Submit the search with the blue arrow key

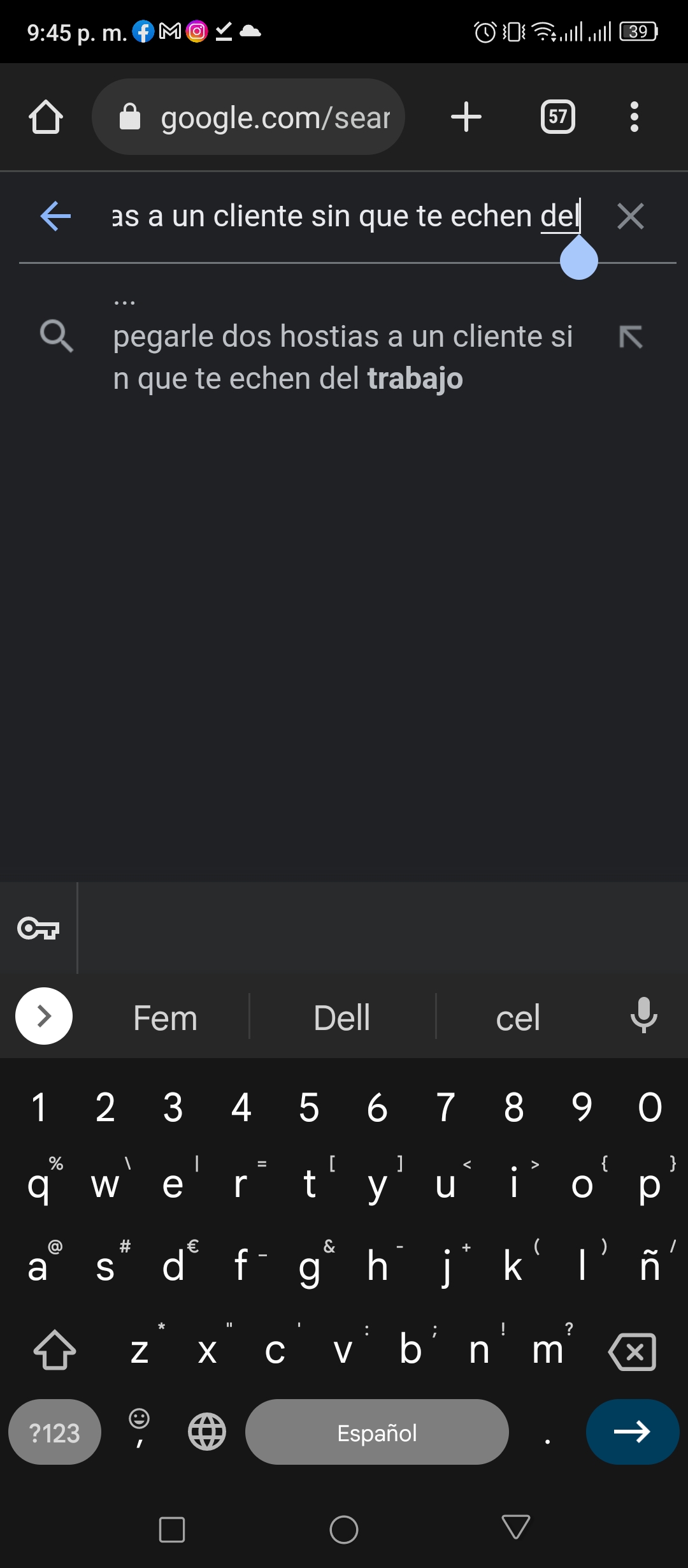(x=633, y=1432)
